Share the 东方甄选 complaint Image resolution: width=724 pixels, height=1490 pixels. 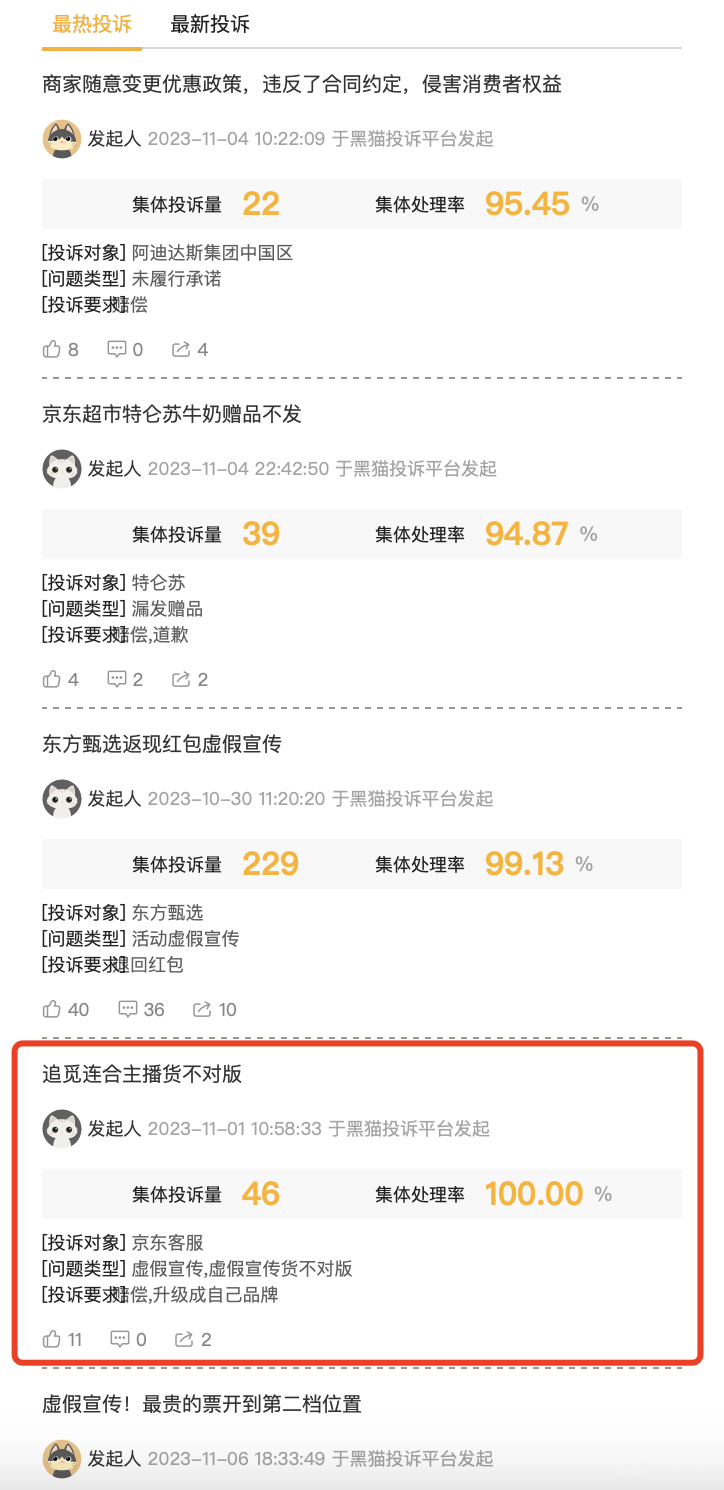214,1009
